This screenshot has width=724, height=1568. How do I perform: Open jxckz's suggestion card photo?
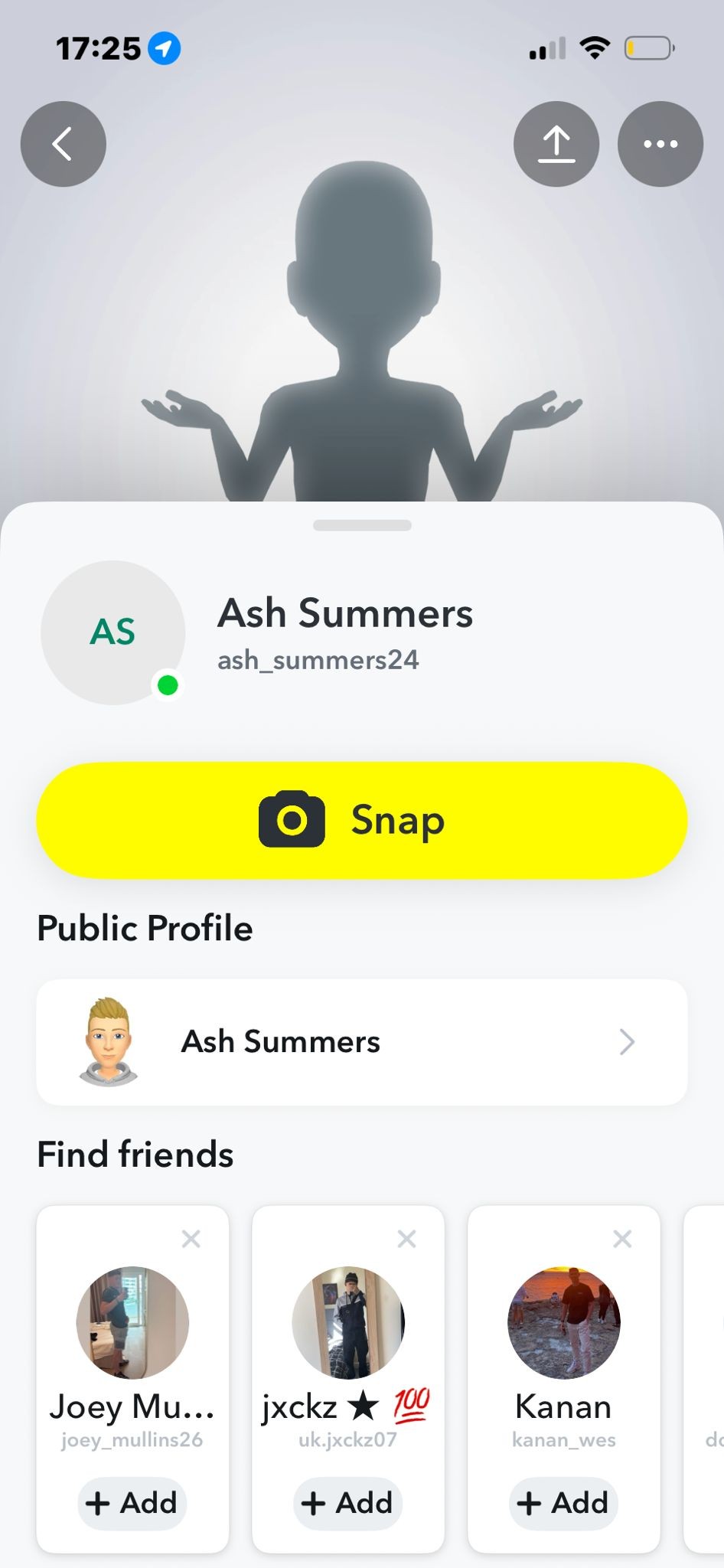348,1322
